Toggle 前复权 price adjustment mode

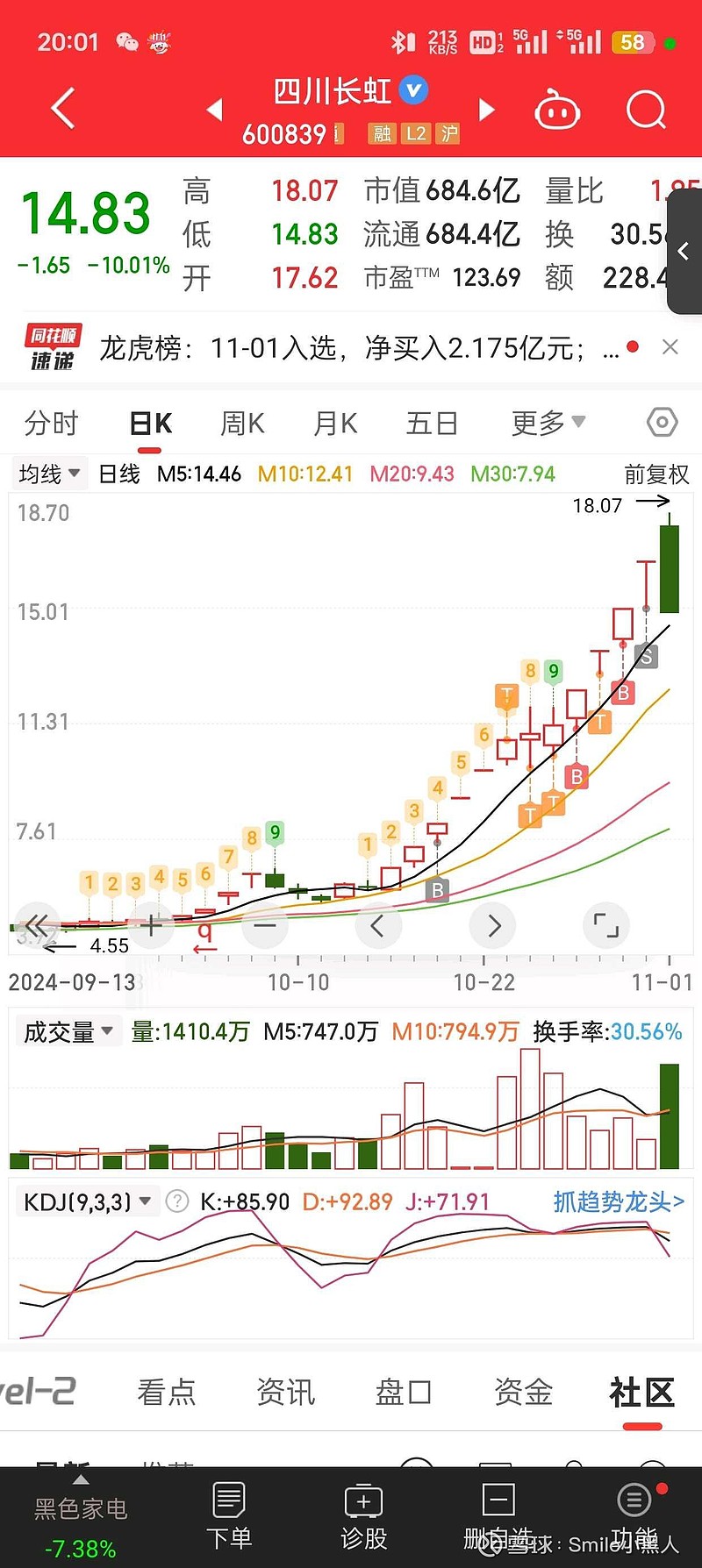(656, 474)
